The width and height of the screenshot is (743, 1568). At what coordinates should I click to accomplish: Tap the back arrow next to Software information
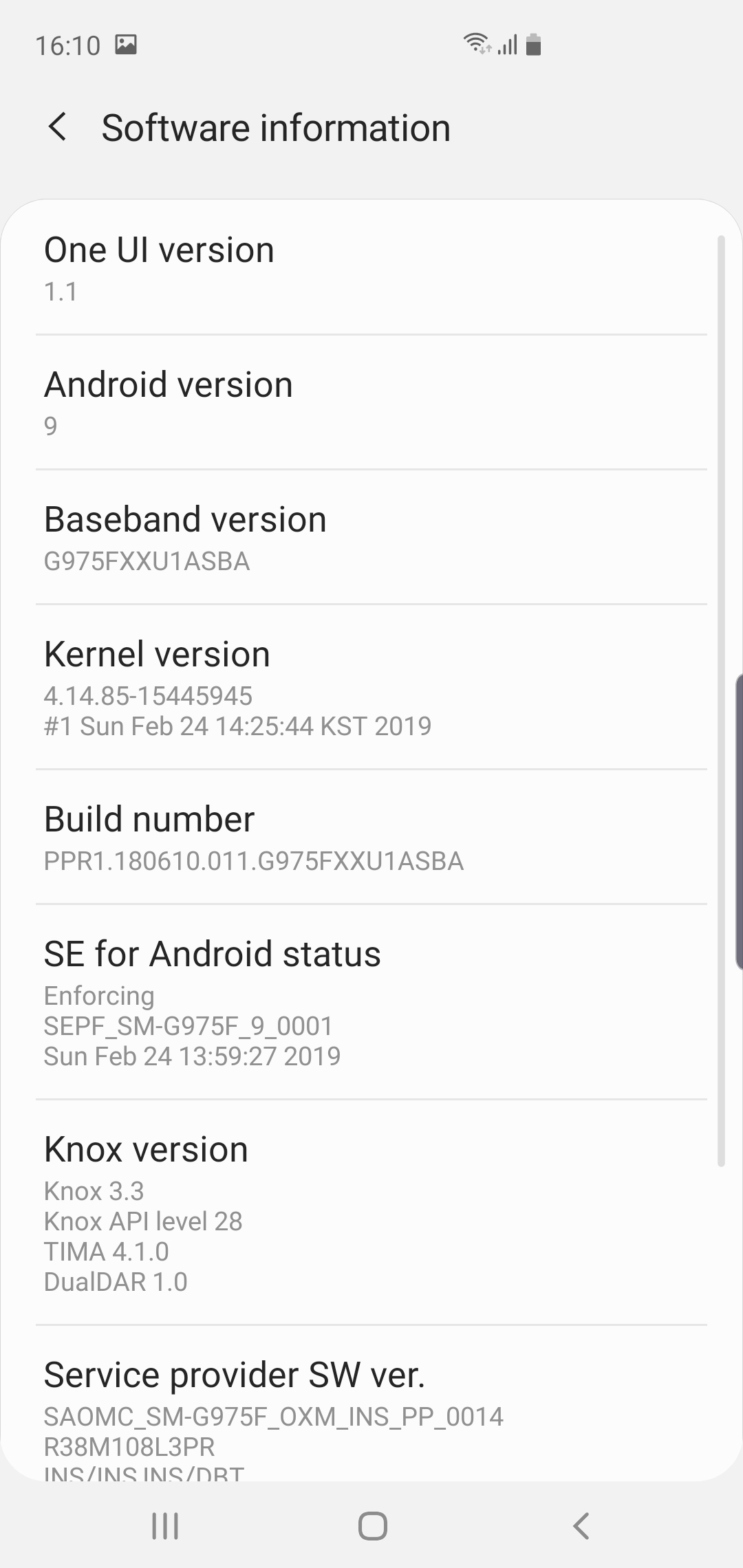pos(58,128)
